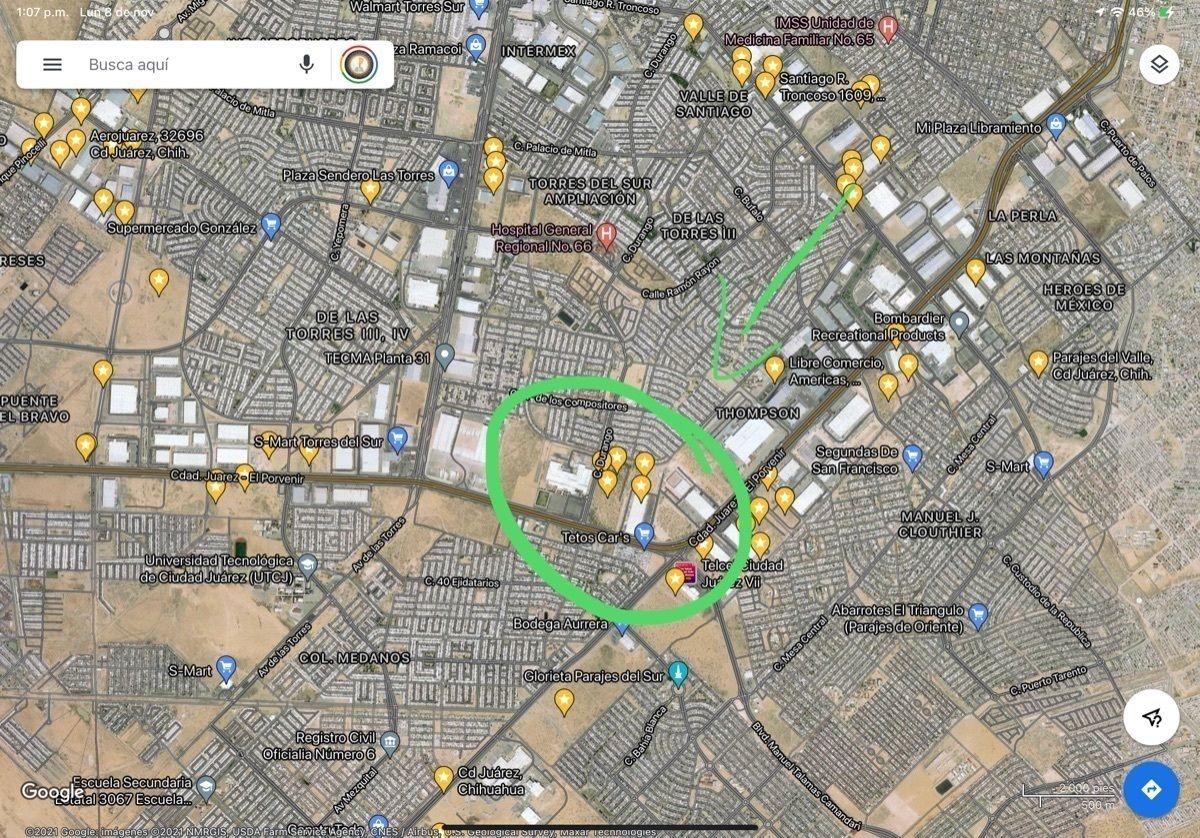This screenshot has width=1200, height=838.
Task: Open the blue directions button
Action: [1151, 790]
